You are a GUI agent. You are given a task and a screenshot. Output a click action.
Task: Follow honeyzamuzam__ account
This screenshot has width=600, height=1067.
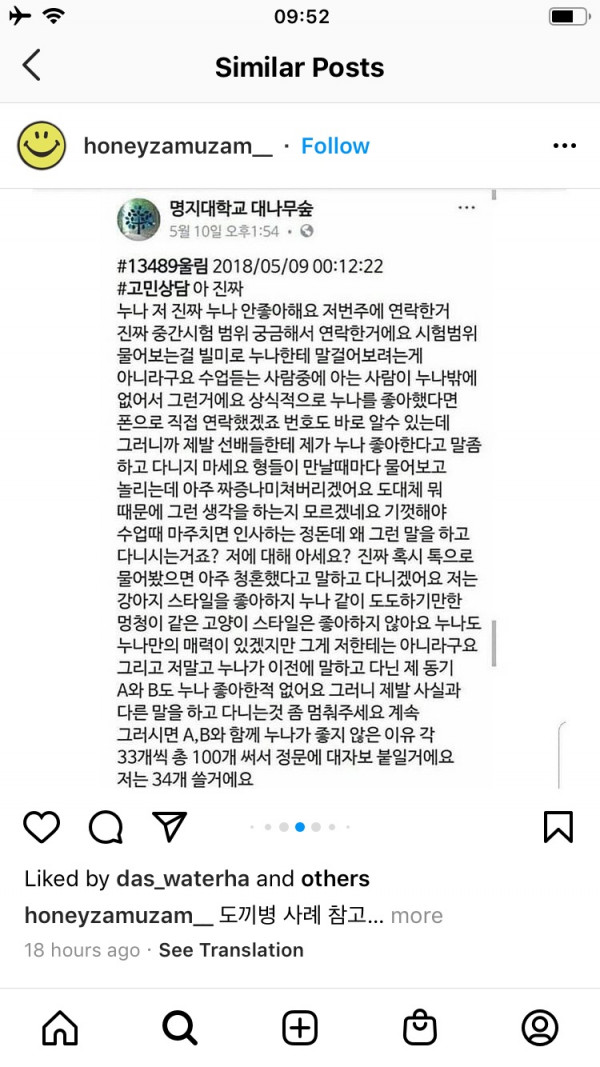pos(335,146)
